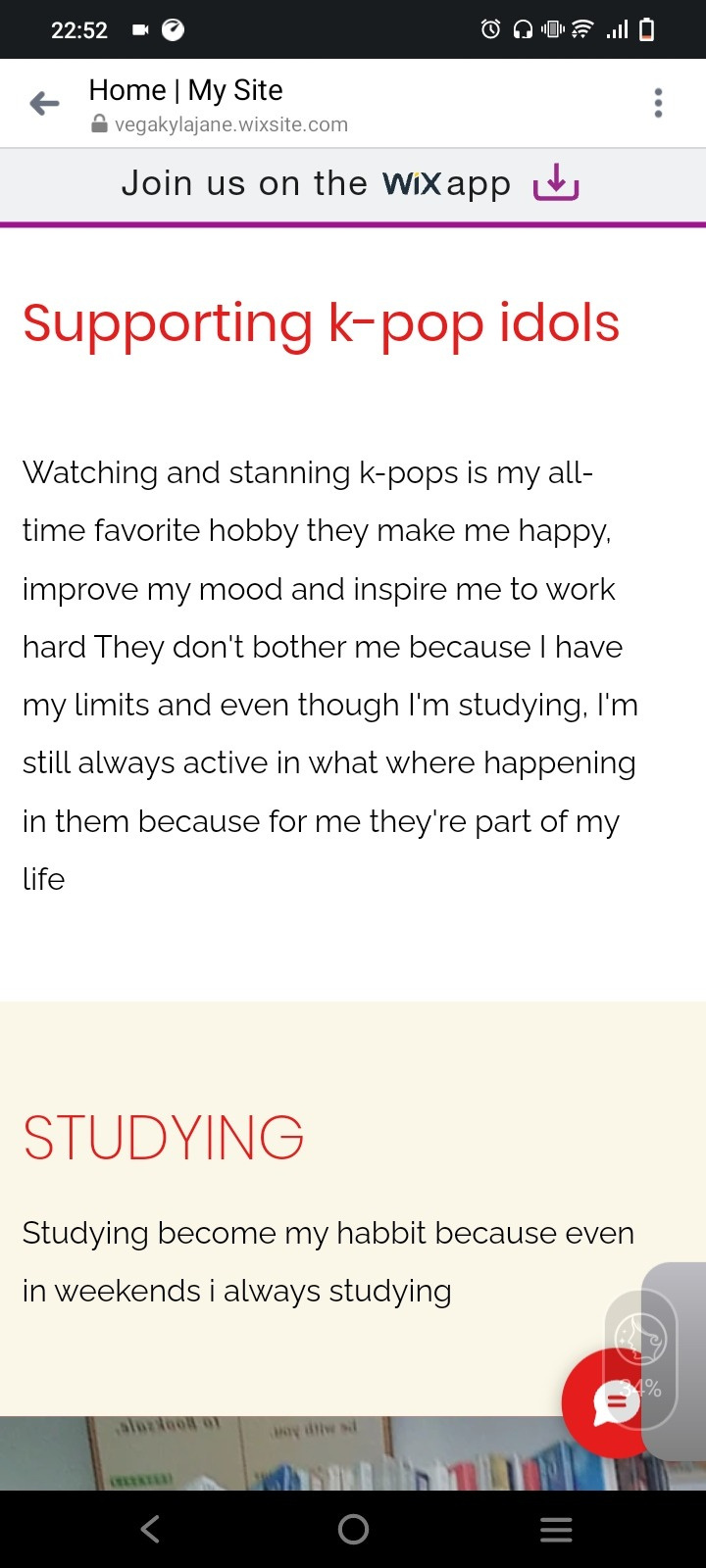The image size is (706, 1568).
Task: Go to the phone home screen
Action: (x=353, y=1529)
